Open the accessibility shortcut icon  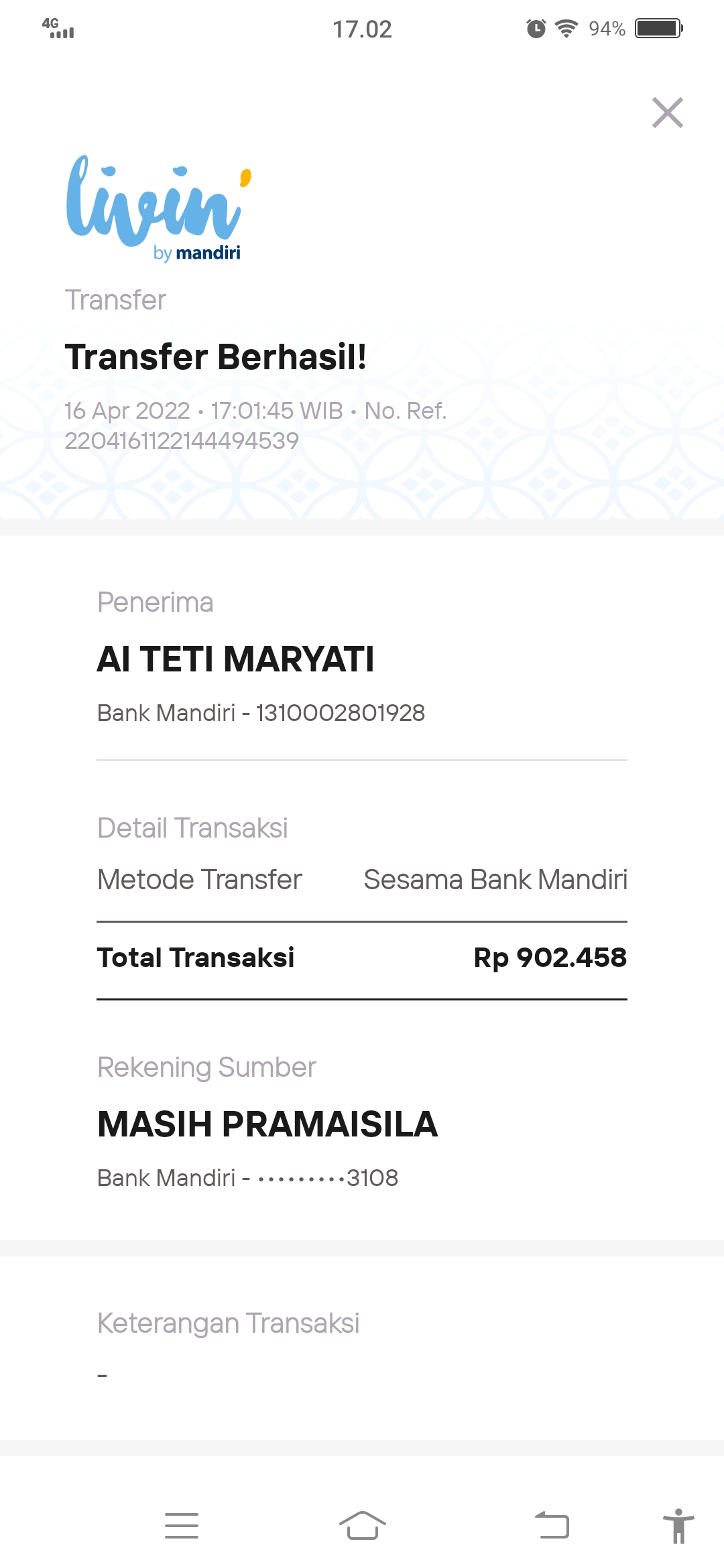tap(678, 1526)
